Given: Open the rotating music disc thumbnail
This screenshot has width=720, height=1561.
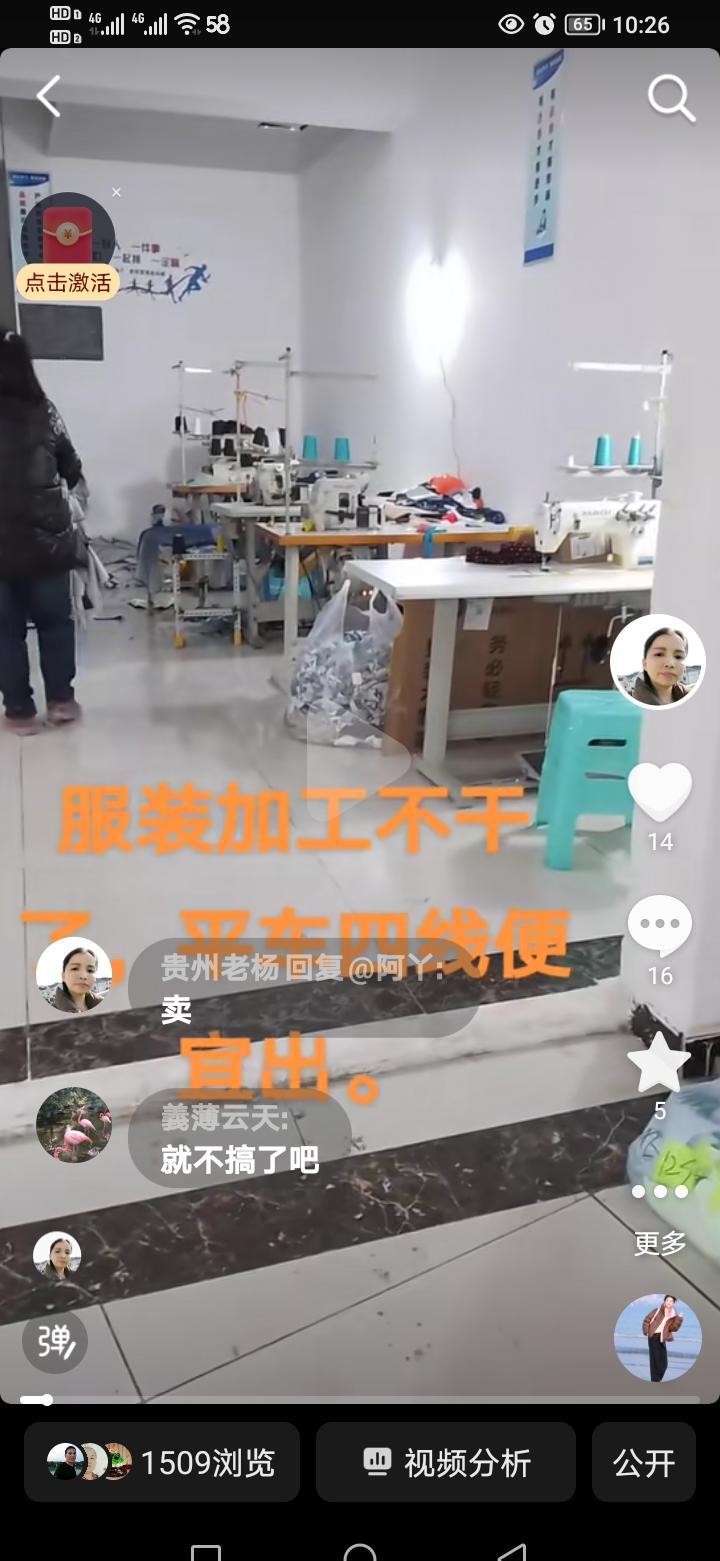Looking at the screenshot, I should (657, 1338).
